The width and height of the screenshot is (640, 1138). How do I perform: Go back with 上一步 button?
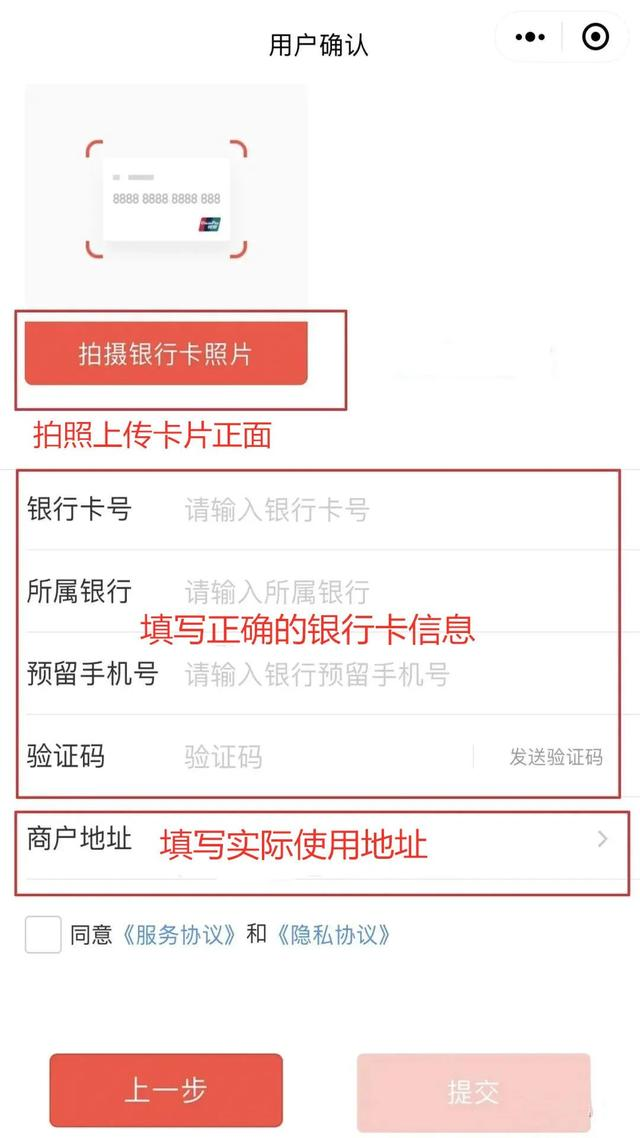coord(166,1090)
